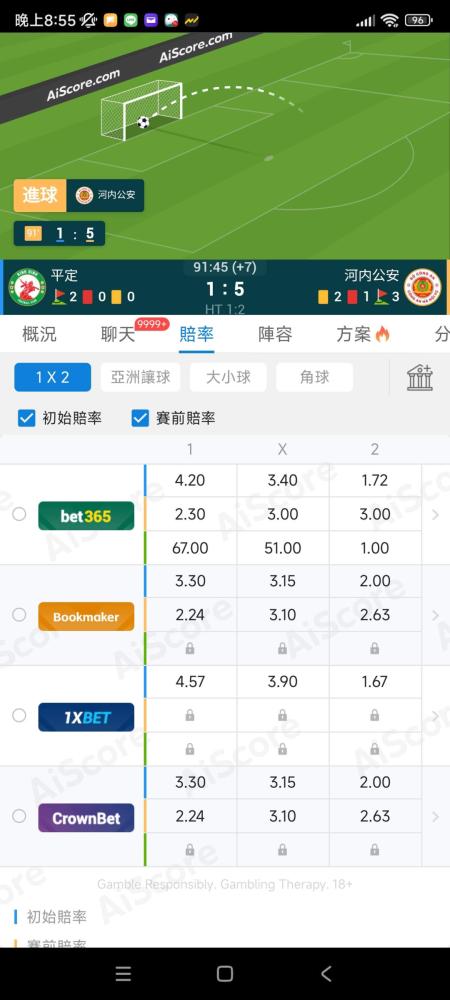Uncheck the 賽前賠率 checkbox
Screen dimensions: 450x1000
point(140,418)
